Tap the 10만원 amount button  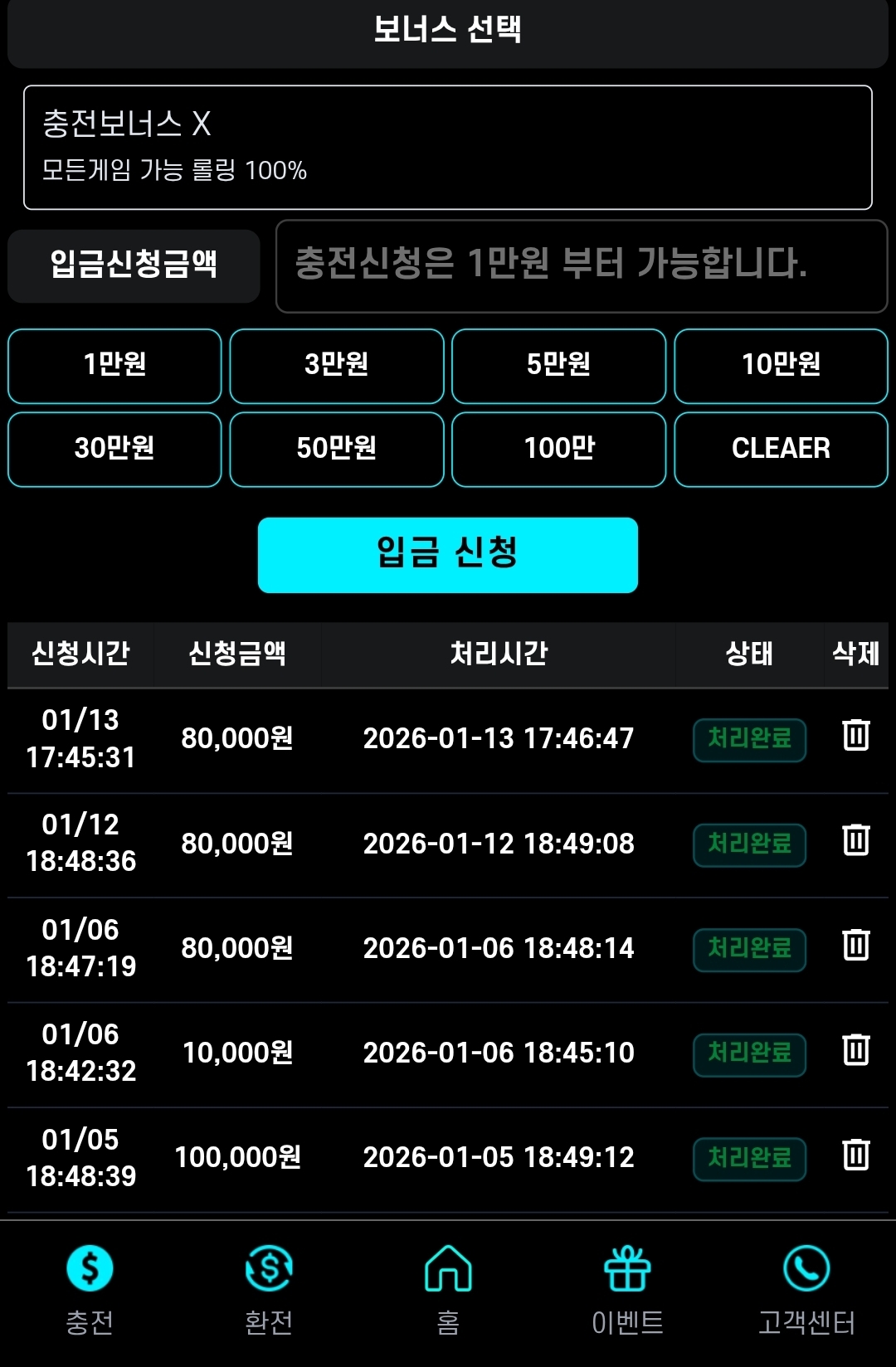click(781, 366)
